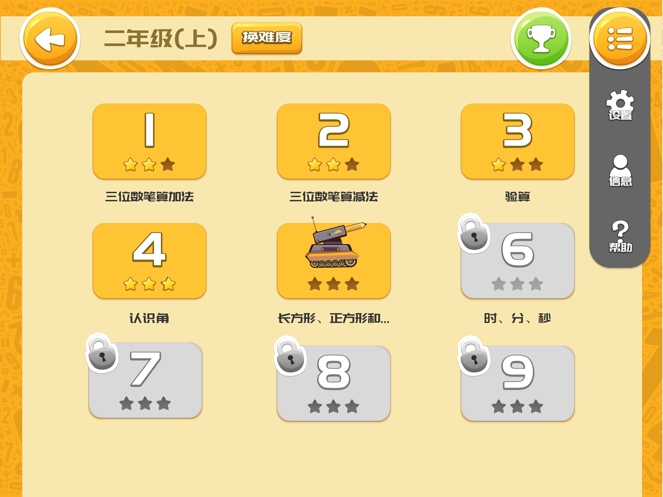This screenshot has height=497, width=663.
Task: Tap locked level 9 tile
Action: (x=517, y=383)
